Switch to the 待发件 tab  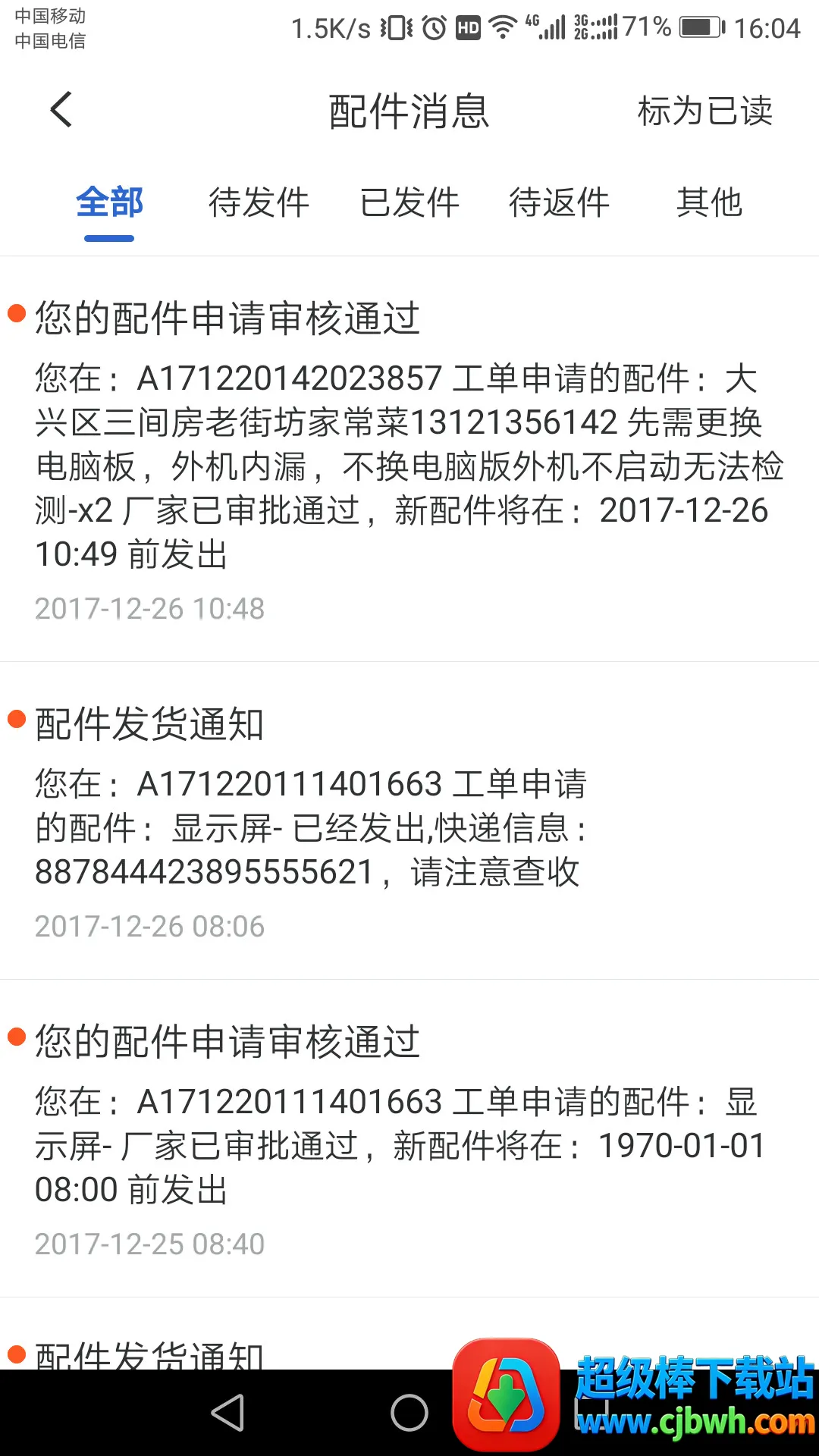[259, 203]
